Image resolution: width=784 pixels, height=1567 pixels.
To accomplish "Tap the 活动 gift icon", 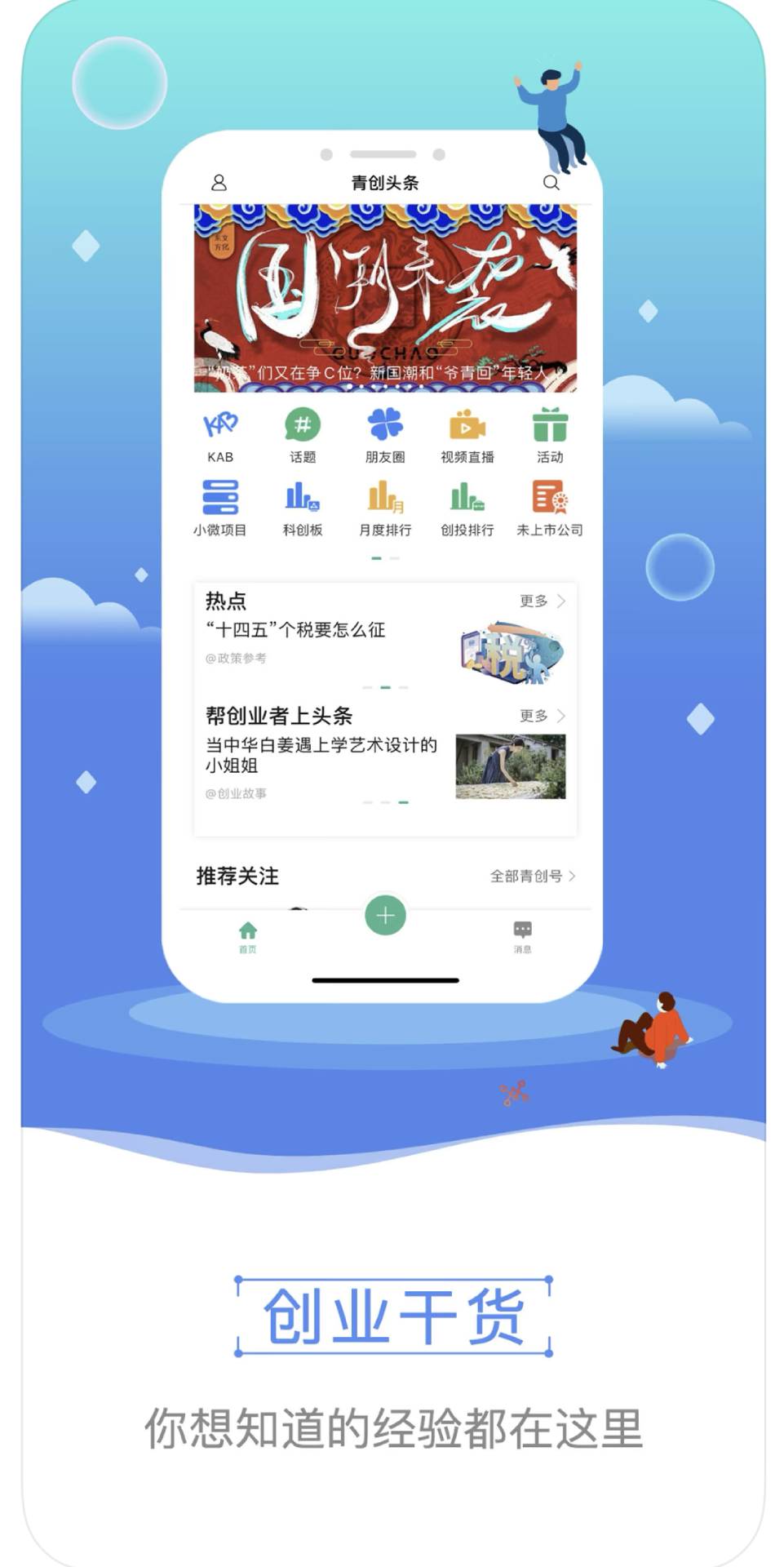I will click(x=549, y=430).
